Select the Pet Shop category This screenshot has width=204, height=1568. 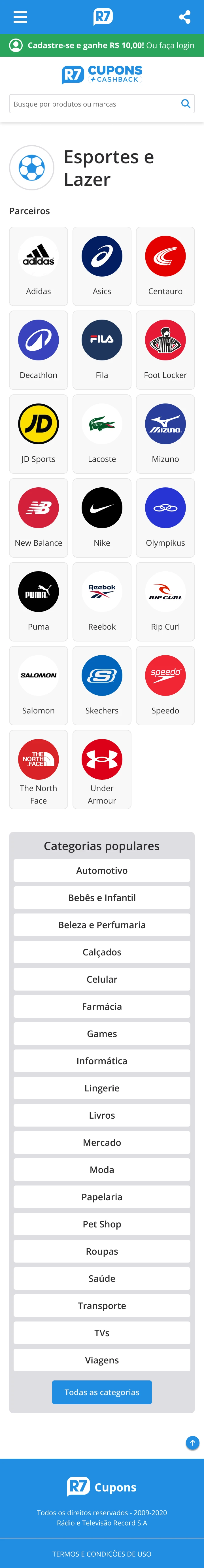102,1224
